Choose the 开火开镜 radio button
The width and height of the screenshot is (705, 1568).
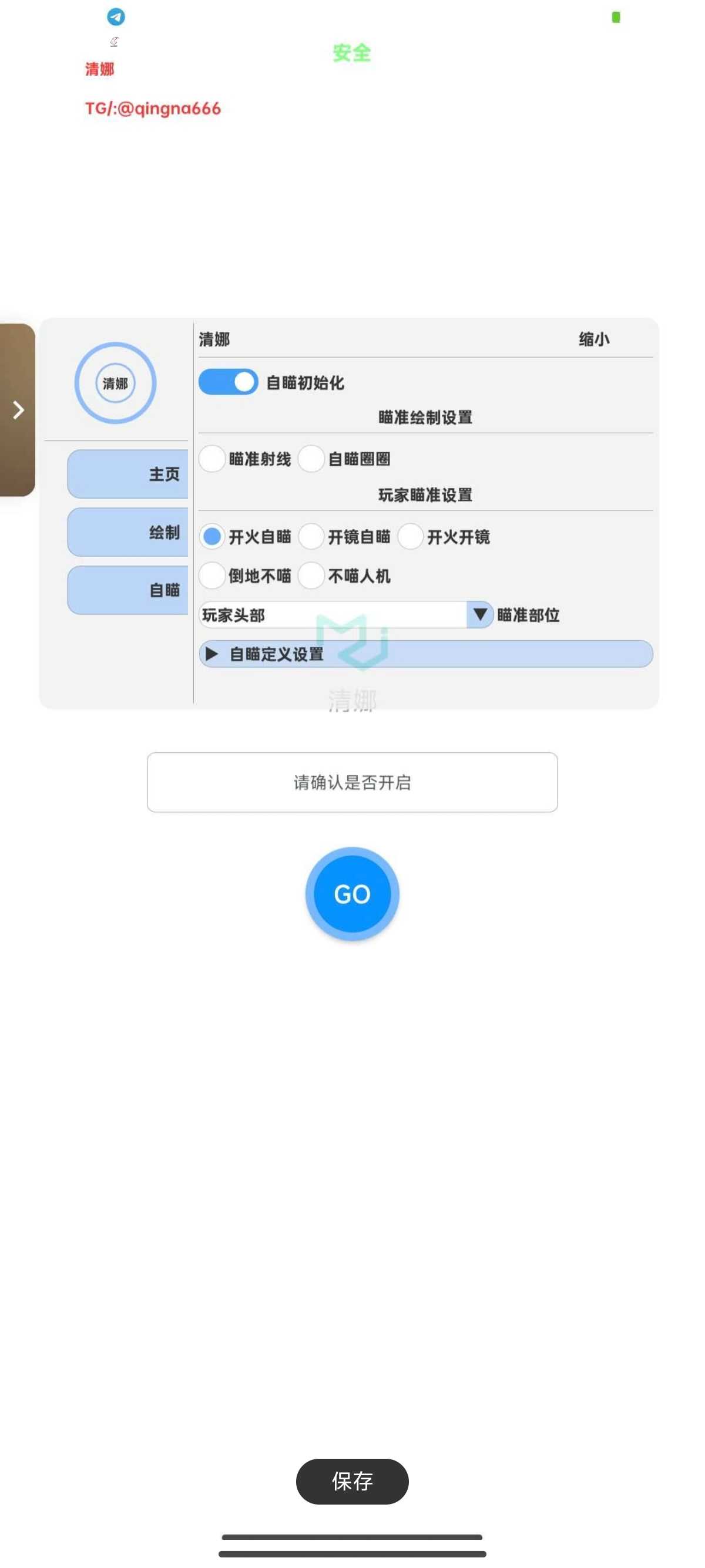pyautogui.click(x=410, y=536)
